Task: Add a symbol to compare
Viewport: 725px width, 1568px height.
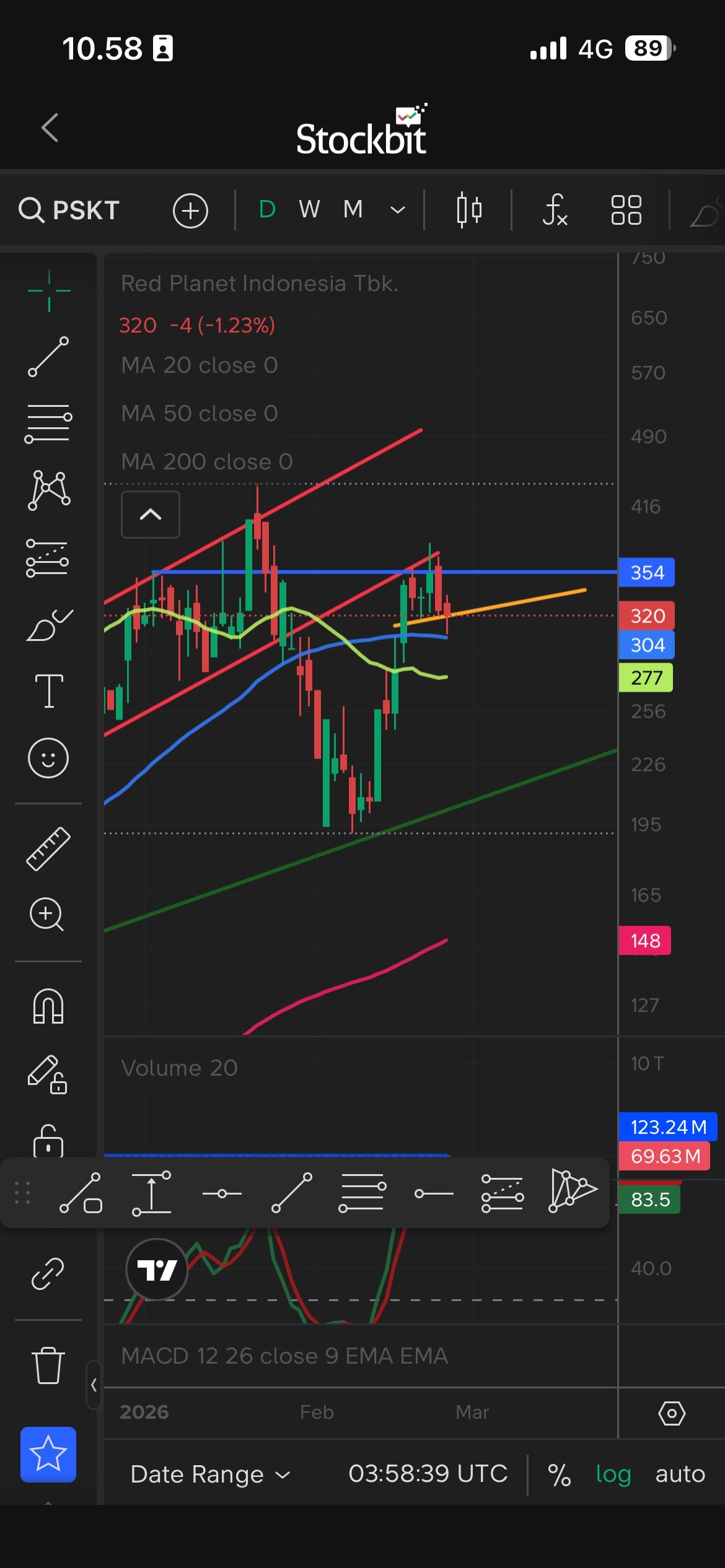Action: [190, 211]
